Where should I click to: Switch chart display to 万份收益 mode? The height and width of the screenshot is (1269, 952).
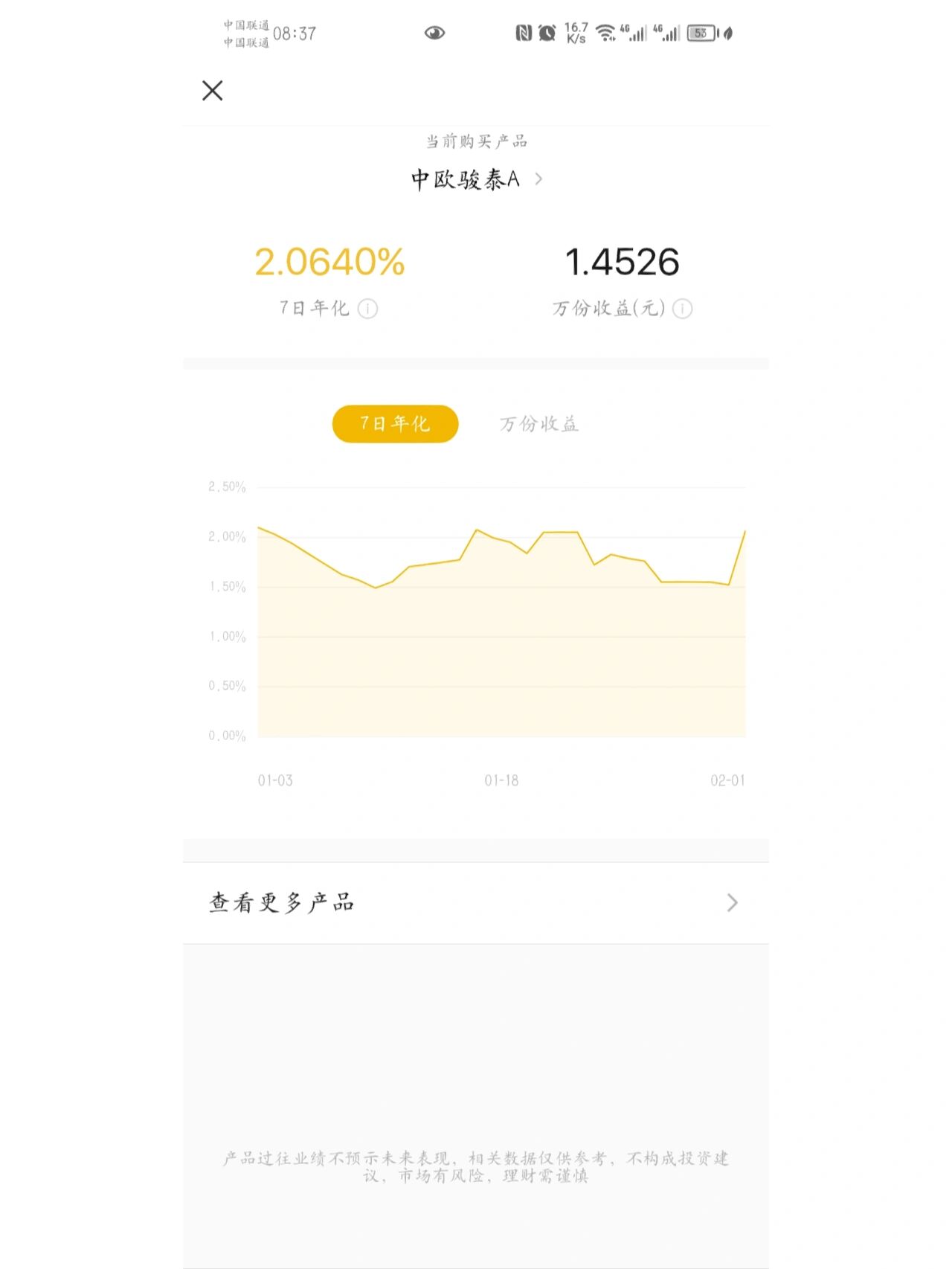541,423
